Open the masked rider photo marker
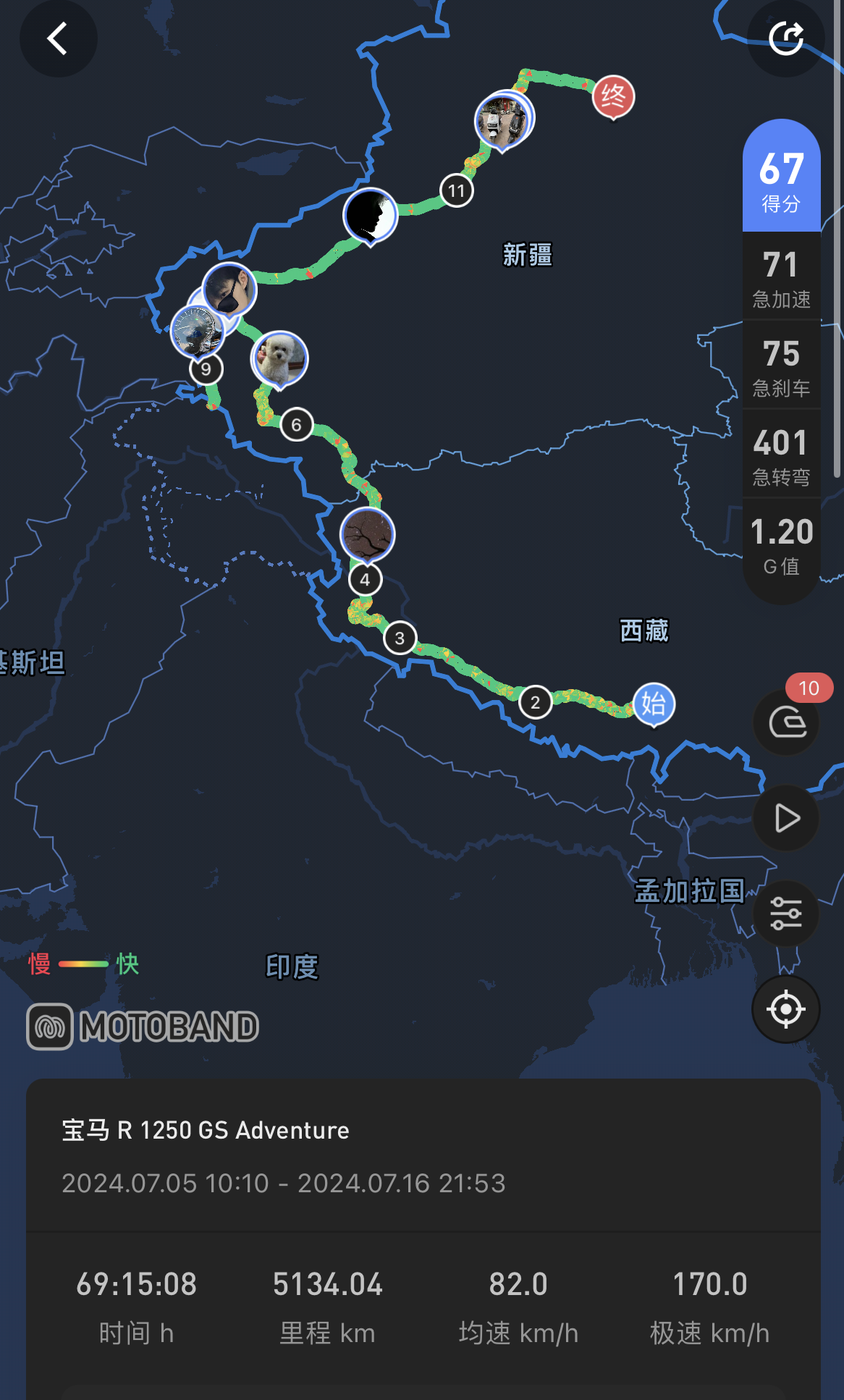The height and width of the screenshot is (1400, 844). click(x=230, y=290)
